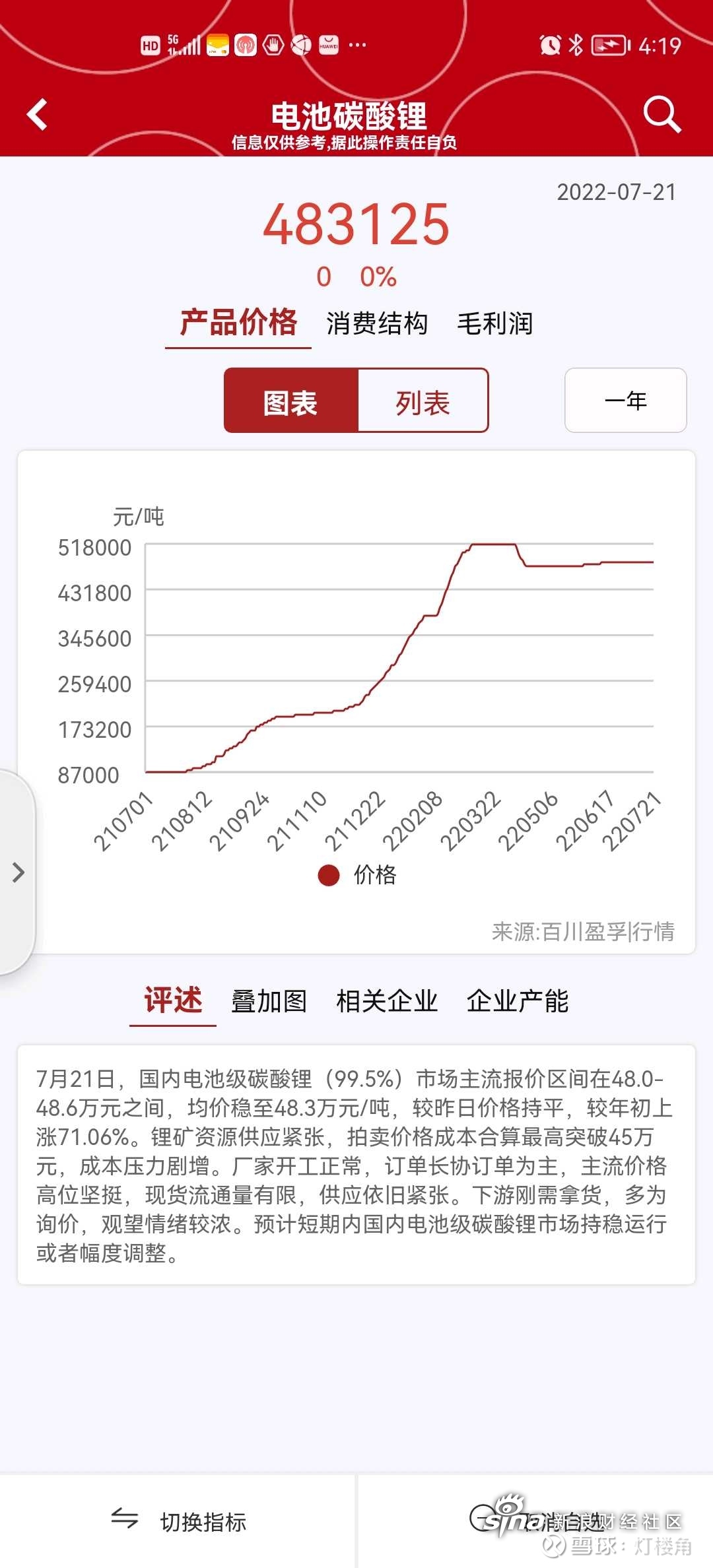Image resolution: width=713 pixels, height=1568 pixels.
Task: Show the 图表 chart view
Action: coord(291,401)
